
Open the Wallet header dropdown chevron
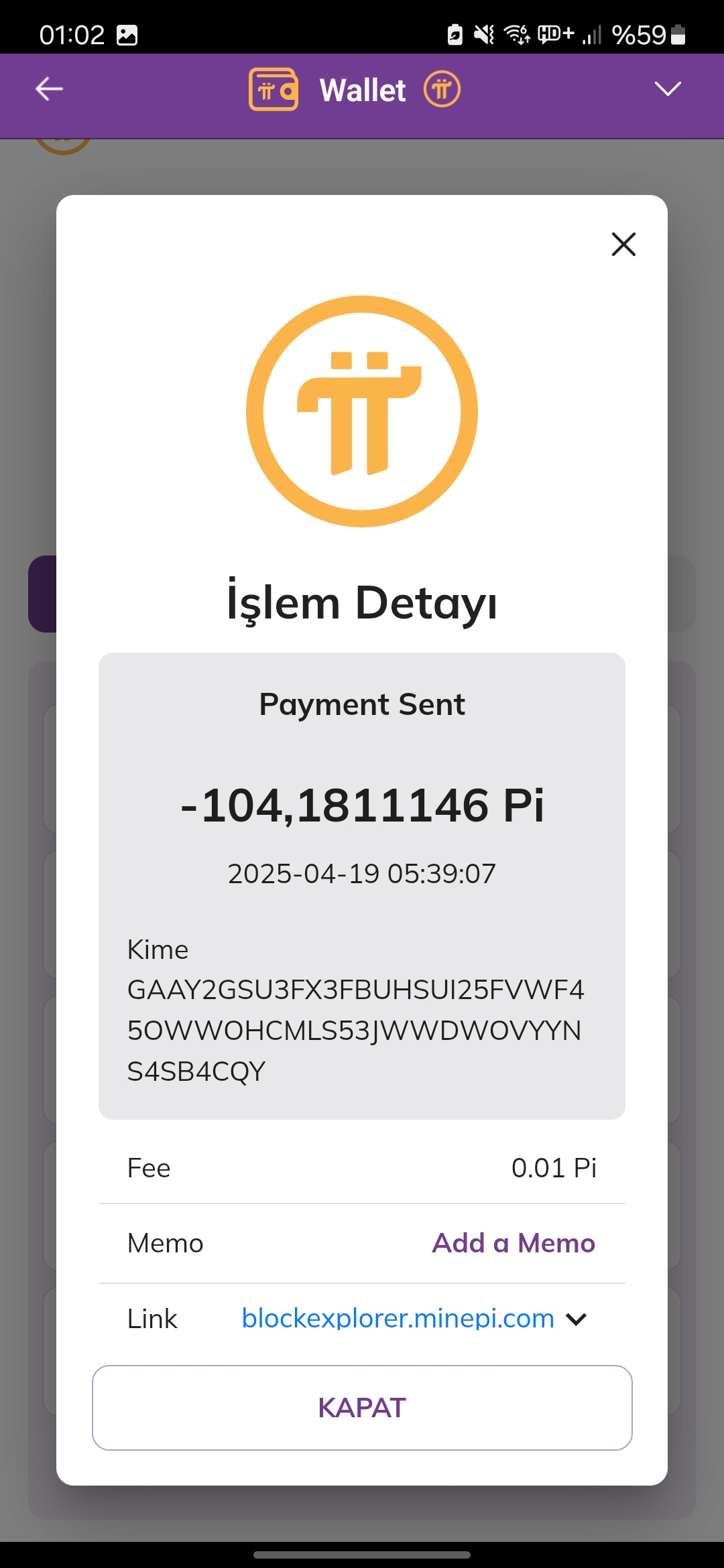pyautogui.click(x=668, y=88)
